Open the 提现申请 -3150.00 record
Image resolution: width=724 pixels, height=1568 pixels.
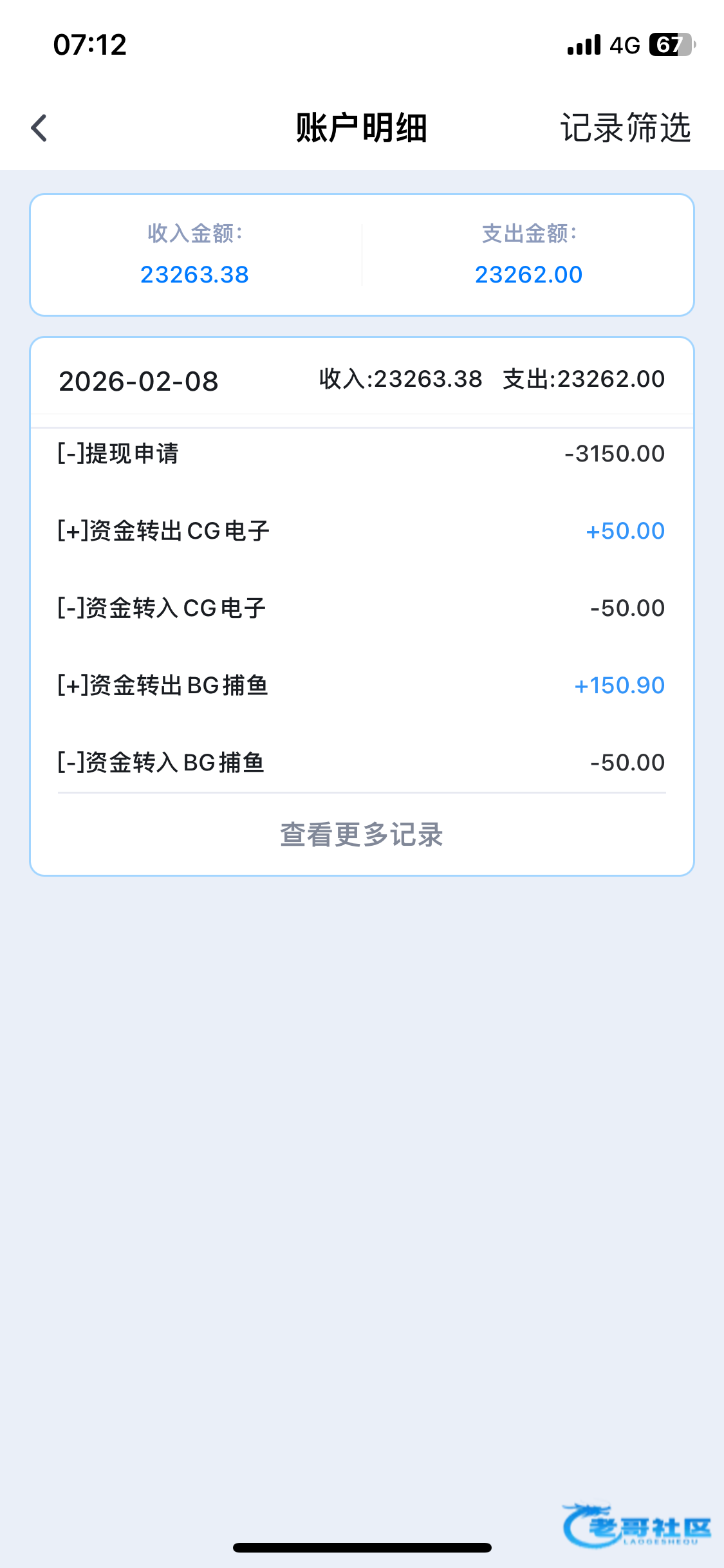click(361, 454)
